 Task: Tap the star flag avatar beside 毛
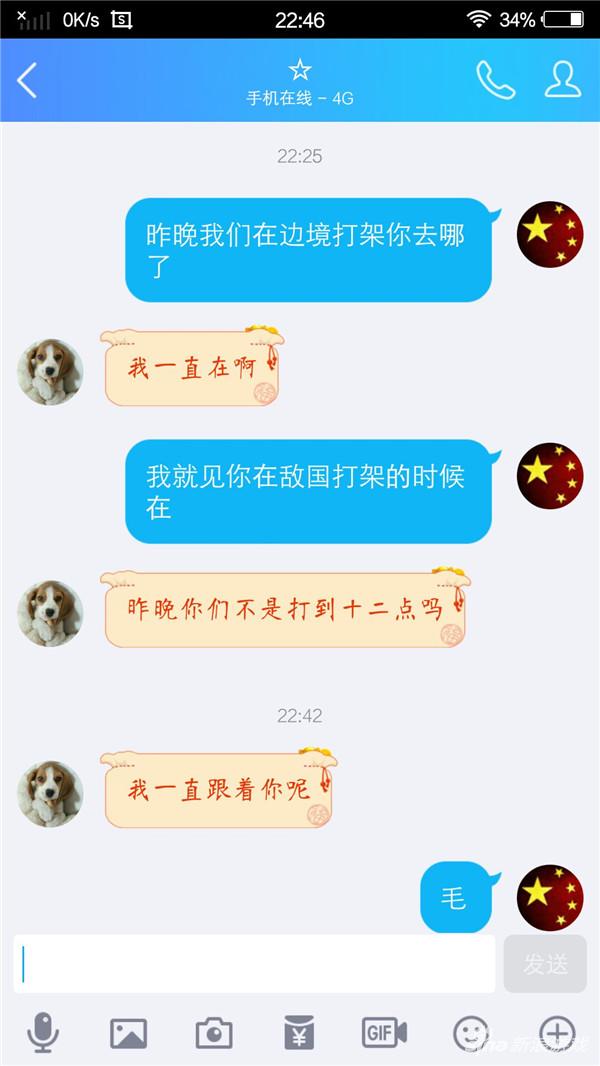(x=550, y=897)
